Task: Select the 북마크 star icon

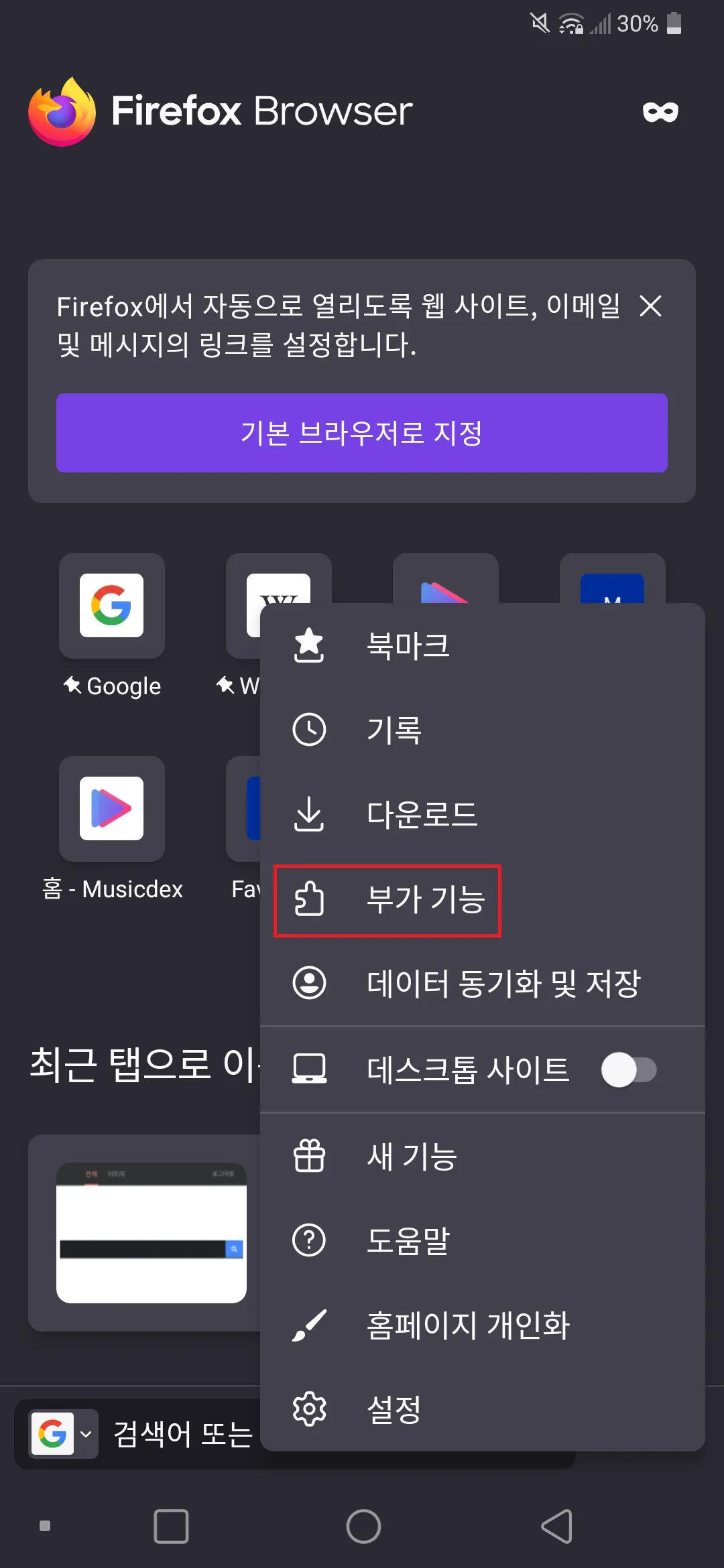Action: coord(309,645)
